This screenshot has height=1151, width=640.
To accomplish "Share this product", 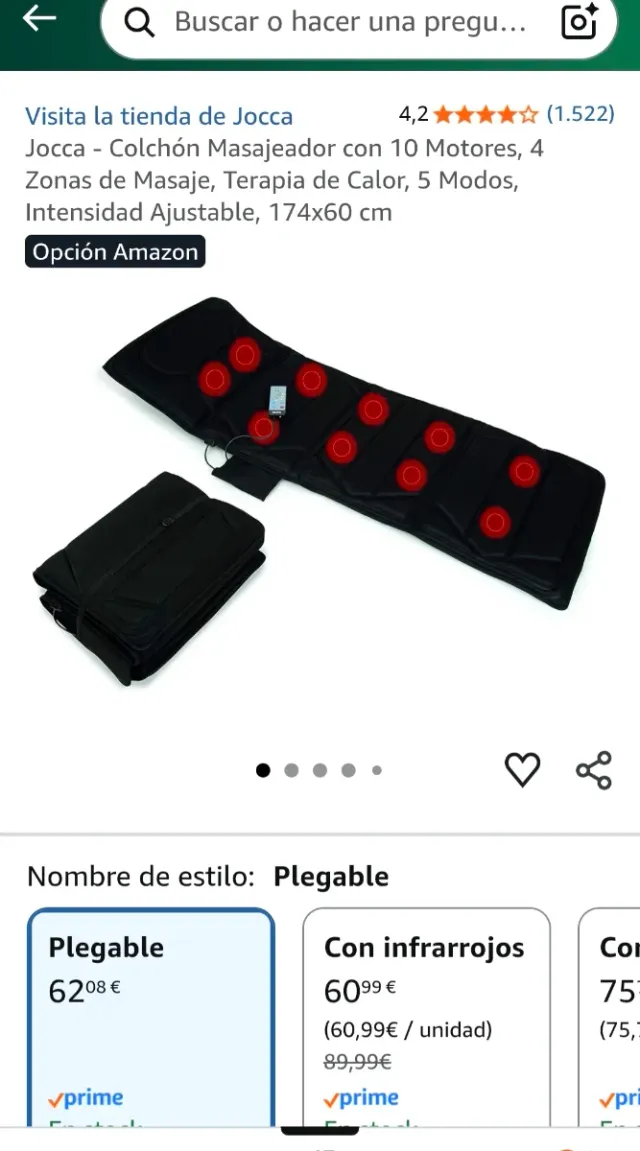I will click(x=594, y=769).
